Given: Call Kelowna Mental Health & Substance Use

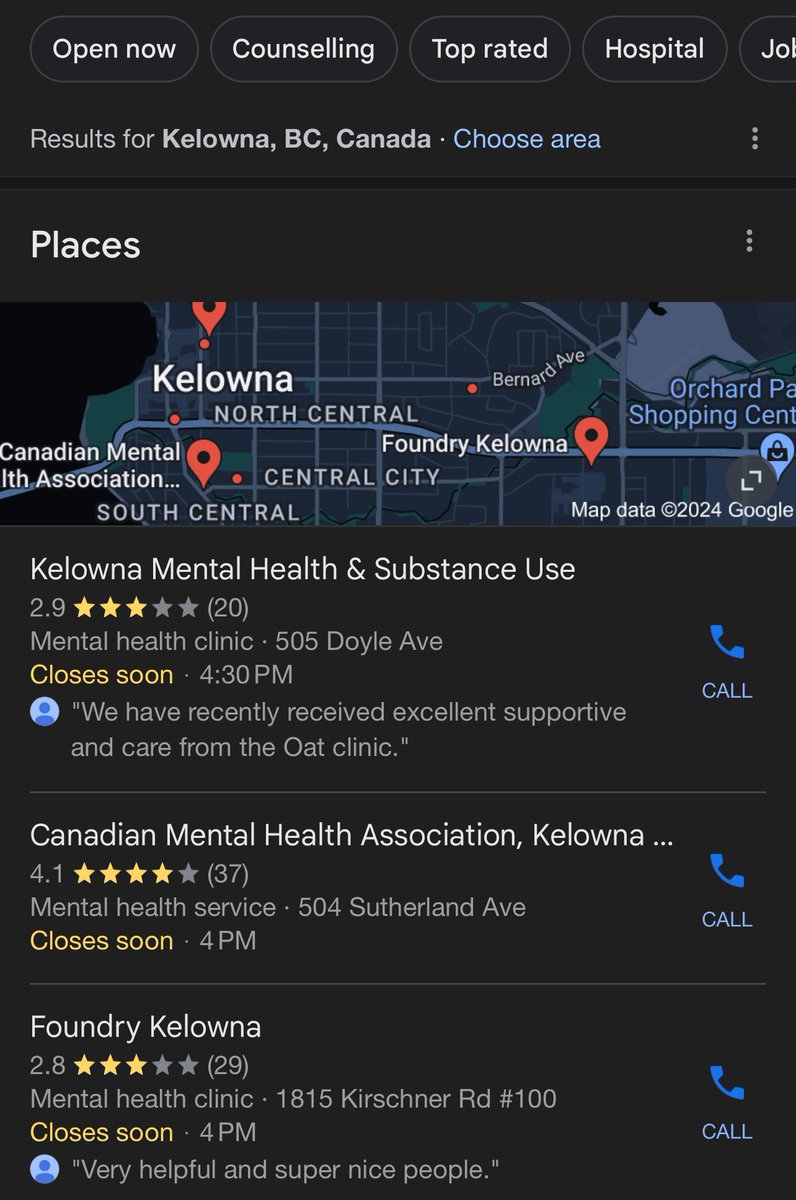Looking at the screenshot, I should pyautogui.click(x=727, y=659).
